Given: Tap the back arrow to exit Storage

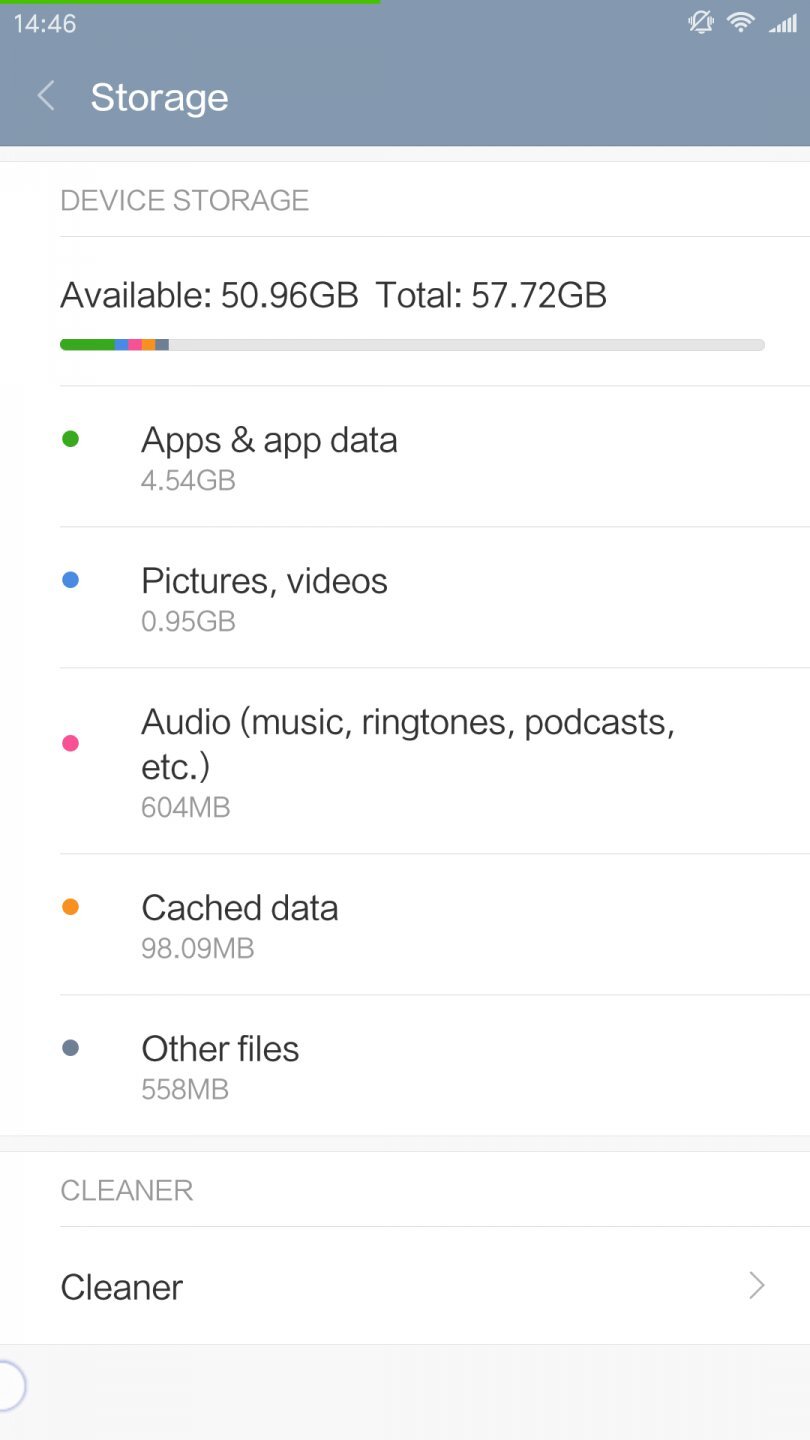Looking at the screenshot, I should coord(44,96).
